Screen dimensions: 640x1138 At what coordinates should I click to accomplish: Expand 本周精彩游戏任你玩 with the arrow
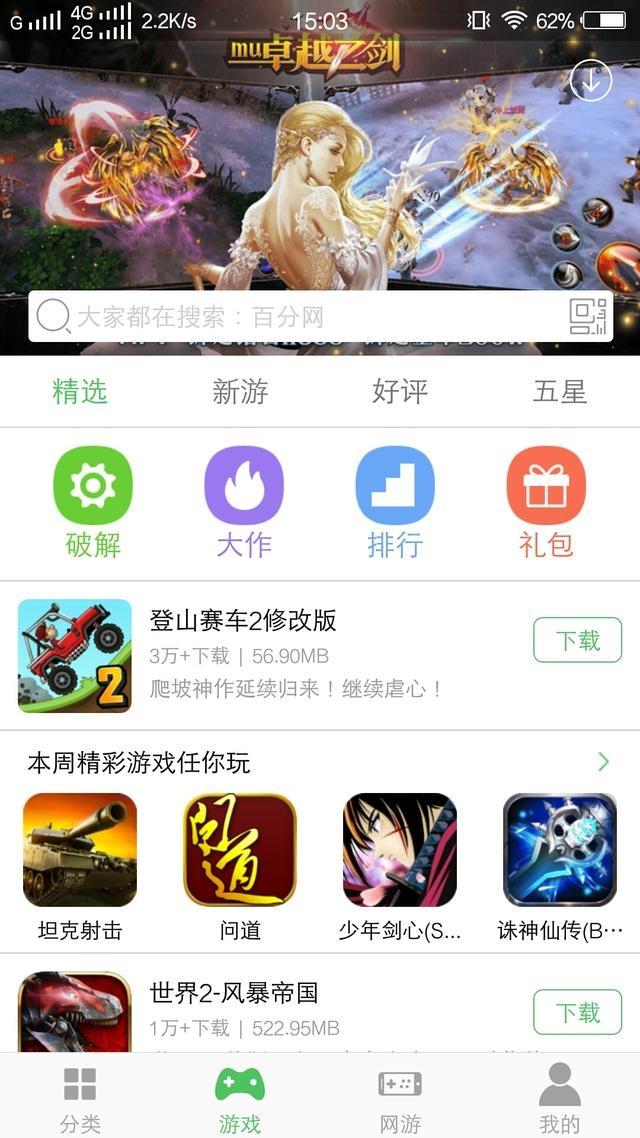coord(603,763)
